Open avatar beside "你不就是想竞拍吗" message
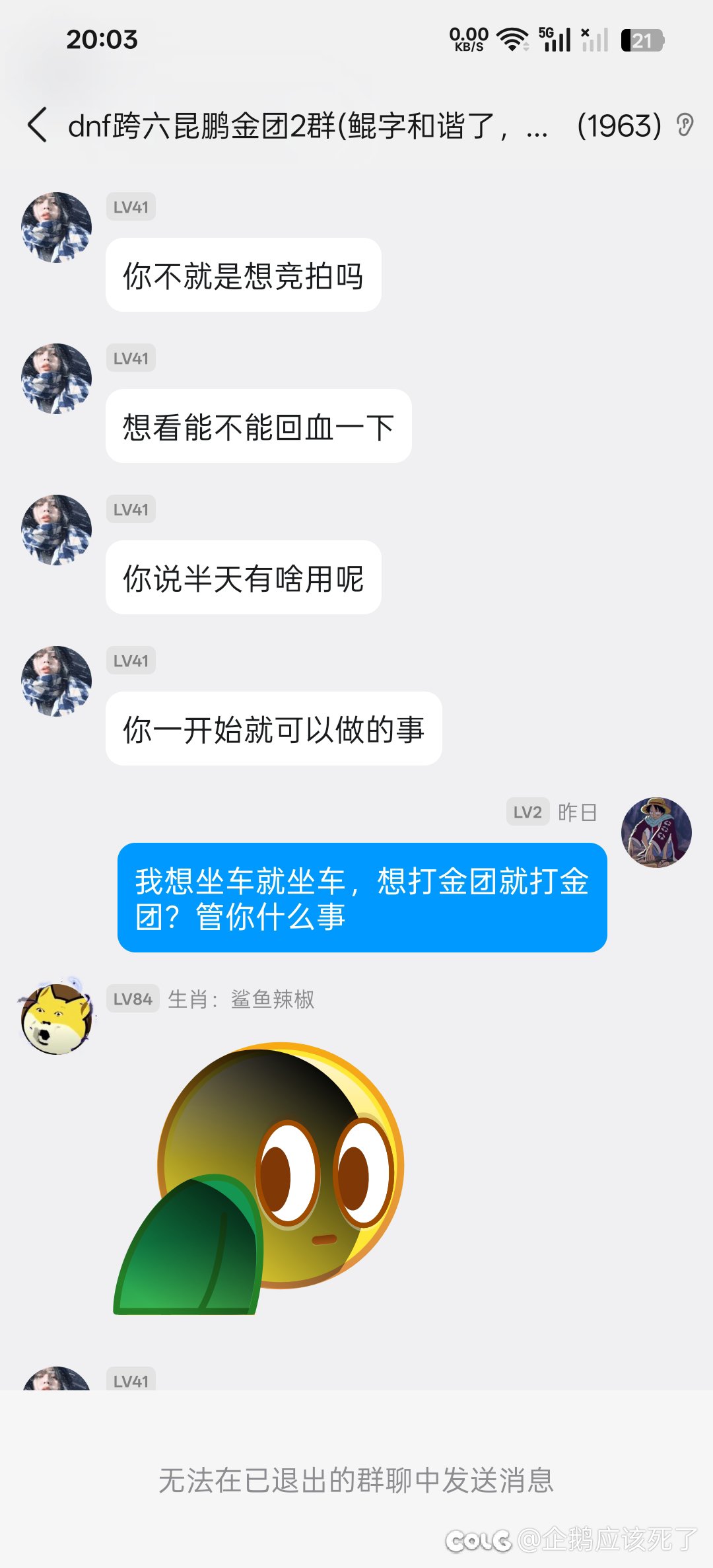Viewport: 713px width, 1568px height. tap(57, 227)
